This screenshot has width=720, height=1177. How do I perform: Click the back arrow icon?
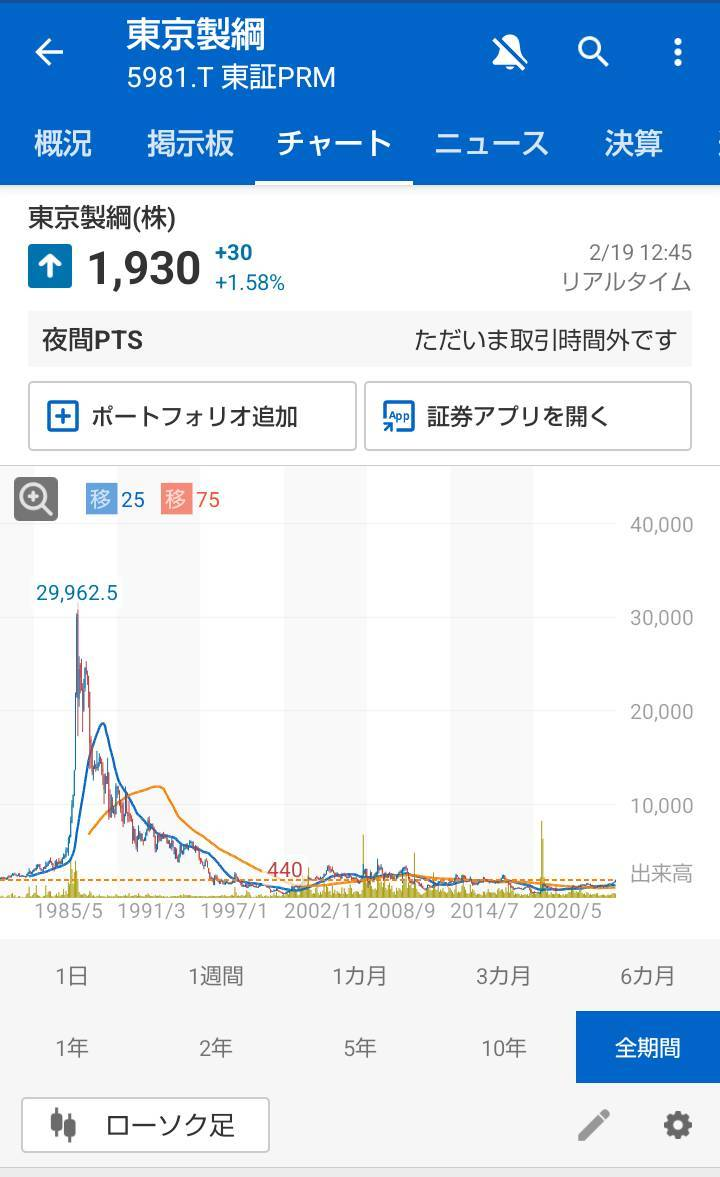pos(48,52)
